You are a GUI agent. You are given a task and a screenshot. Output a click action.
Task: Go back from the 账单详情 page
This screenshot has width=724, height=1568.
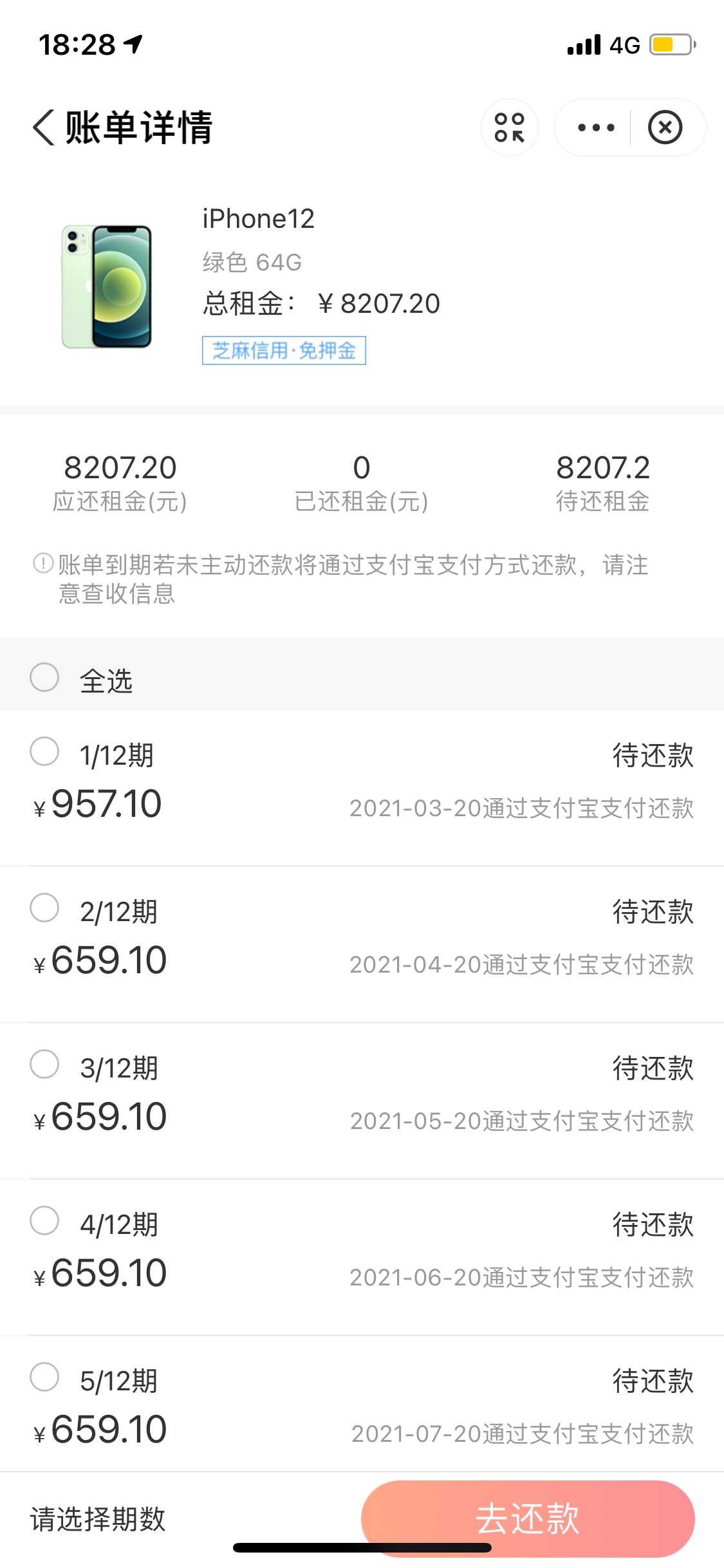44,127
